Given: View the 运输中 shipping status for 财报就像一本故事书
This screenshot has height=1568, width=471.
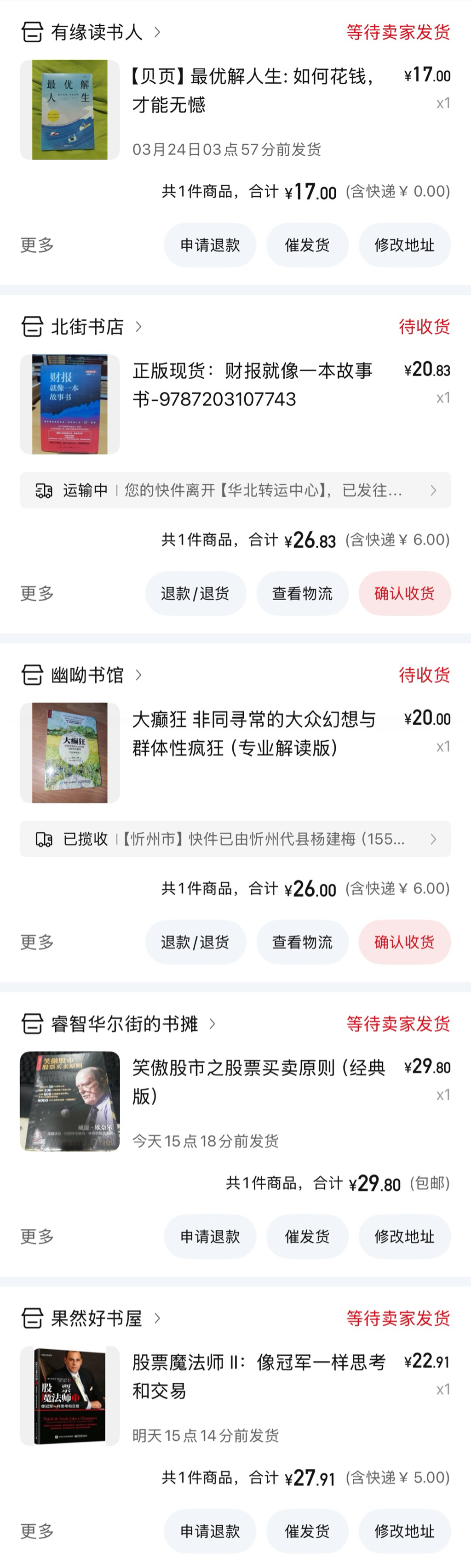Looking at the screenshot, I should click(235, 491).
